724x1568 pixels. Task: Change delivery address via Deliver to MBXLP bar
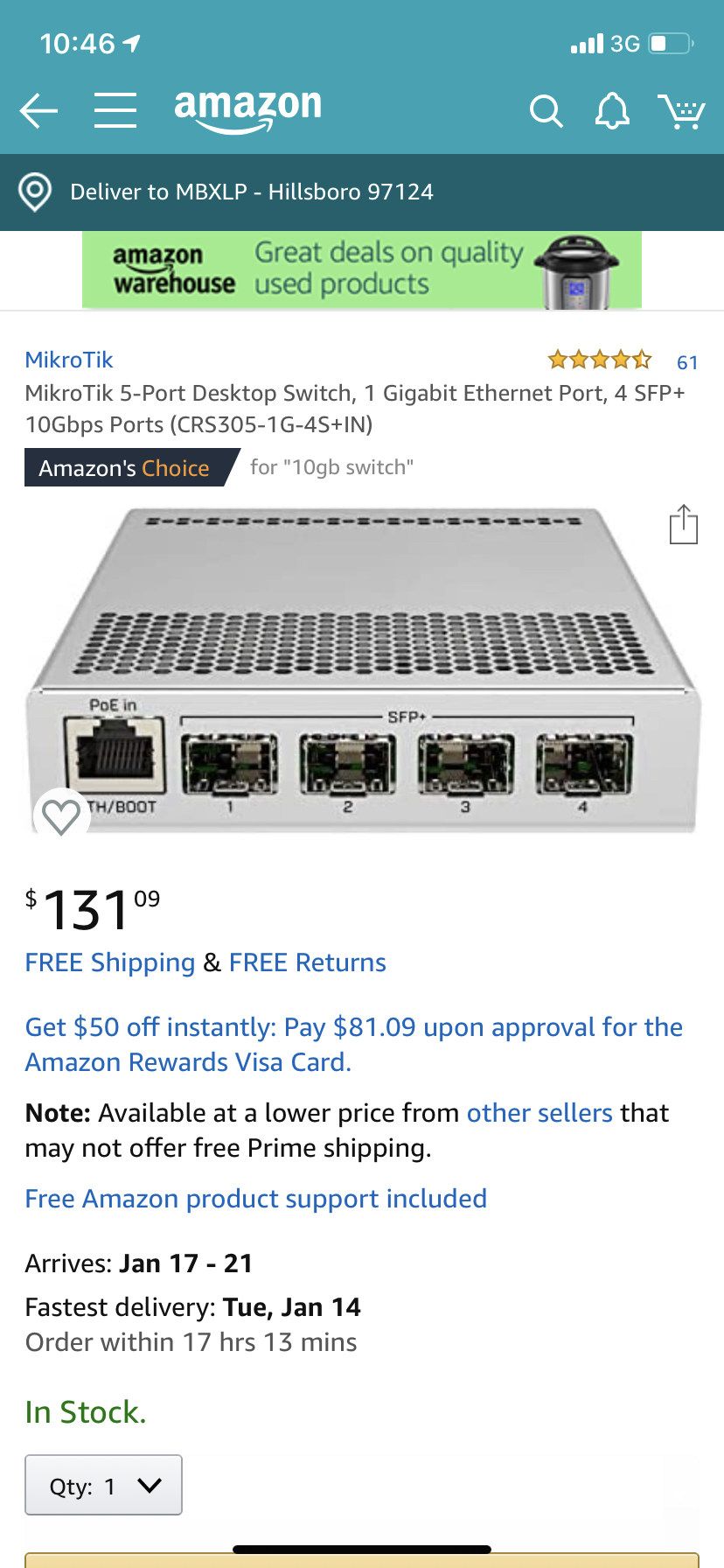point(254,191)
